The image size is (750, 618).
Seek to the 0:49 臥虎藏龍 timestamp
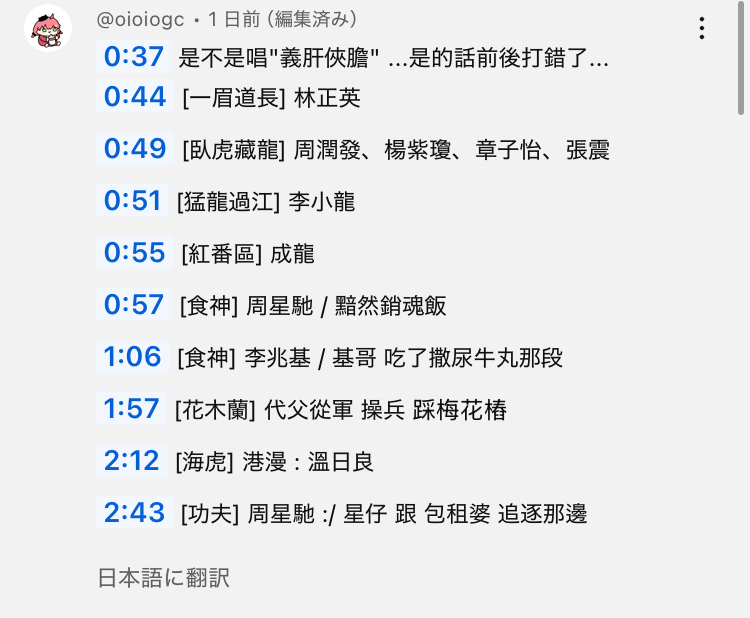(134, 149)
